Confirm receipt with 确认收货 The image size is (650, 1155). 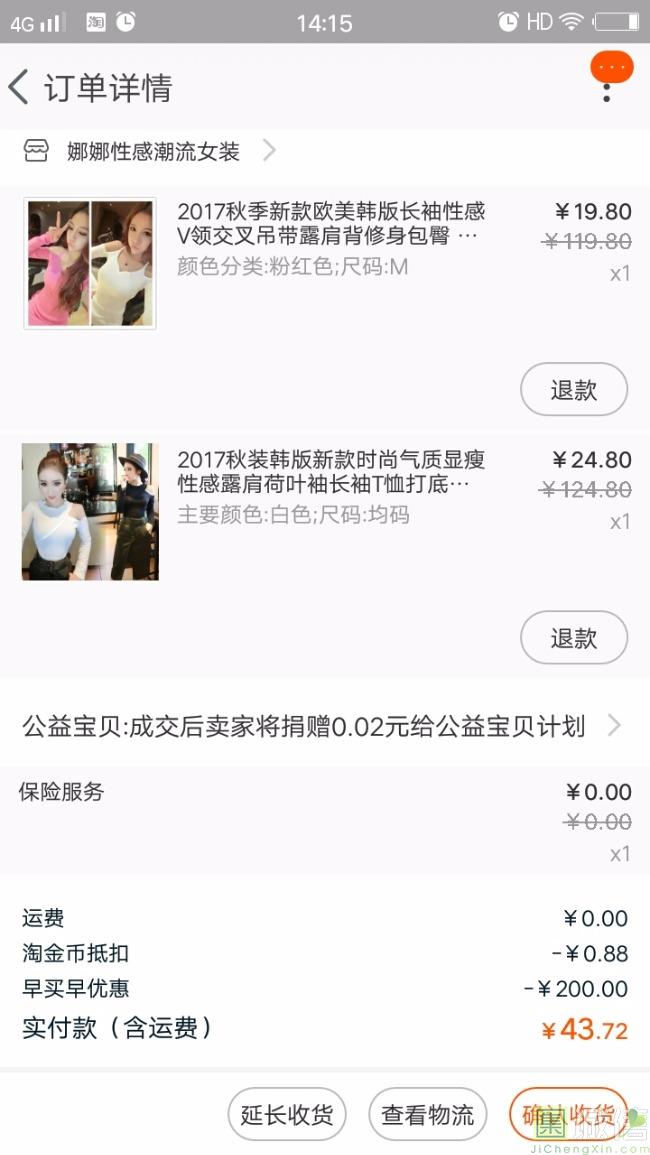tap(568, 1114)
